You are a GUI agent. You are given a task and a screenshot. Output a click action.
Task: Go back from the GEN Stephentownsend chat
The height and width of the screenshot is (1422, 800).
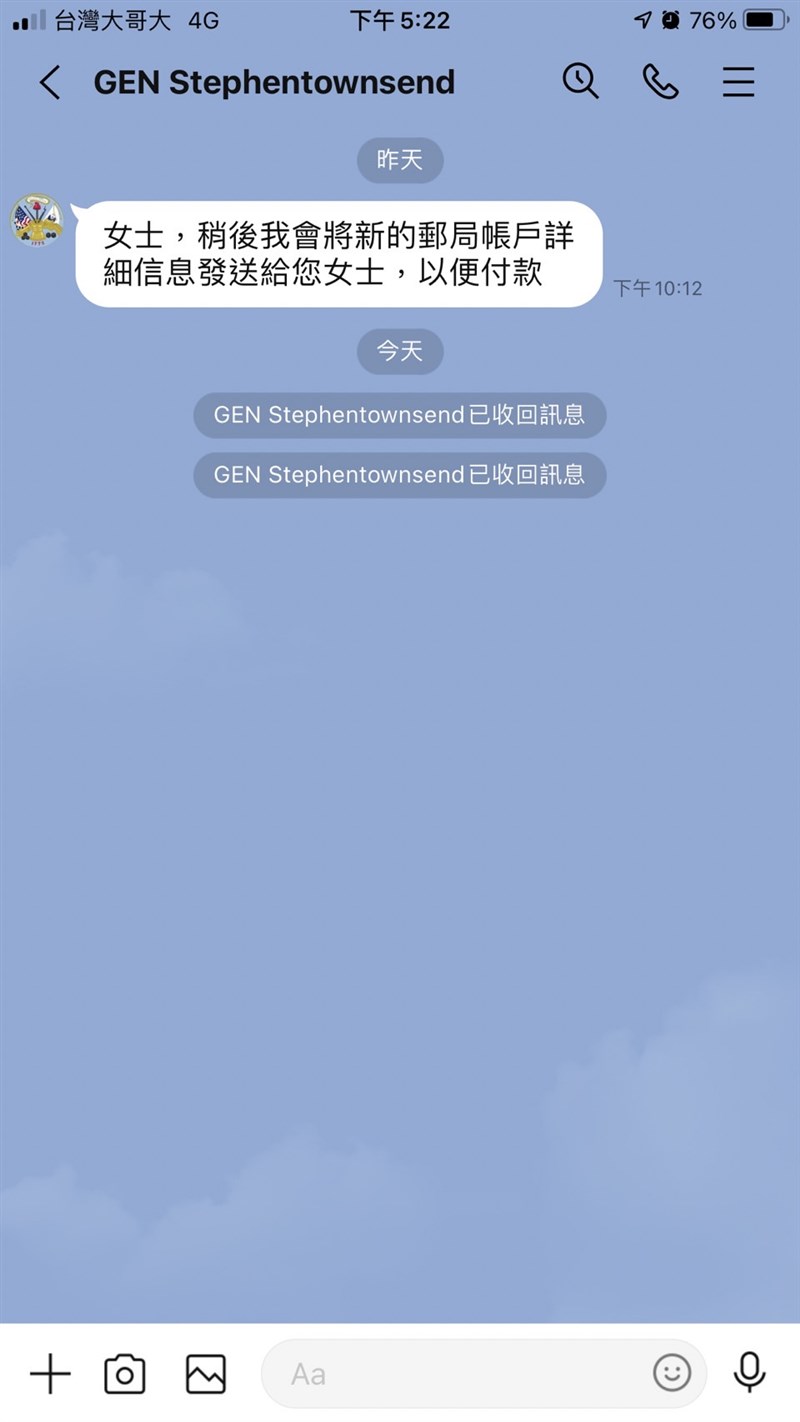pyautogui.click(x=50, y=82)
